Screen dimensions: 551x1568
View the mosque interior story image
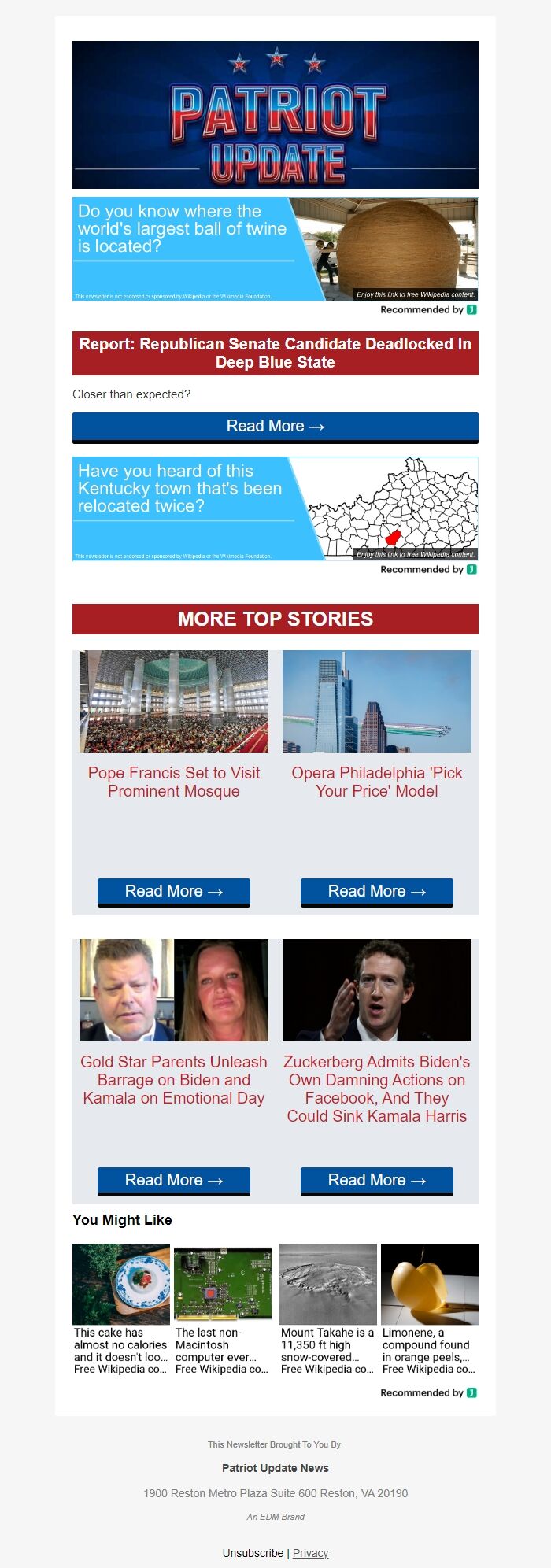pos(173,701)
